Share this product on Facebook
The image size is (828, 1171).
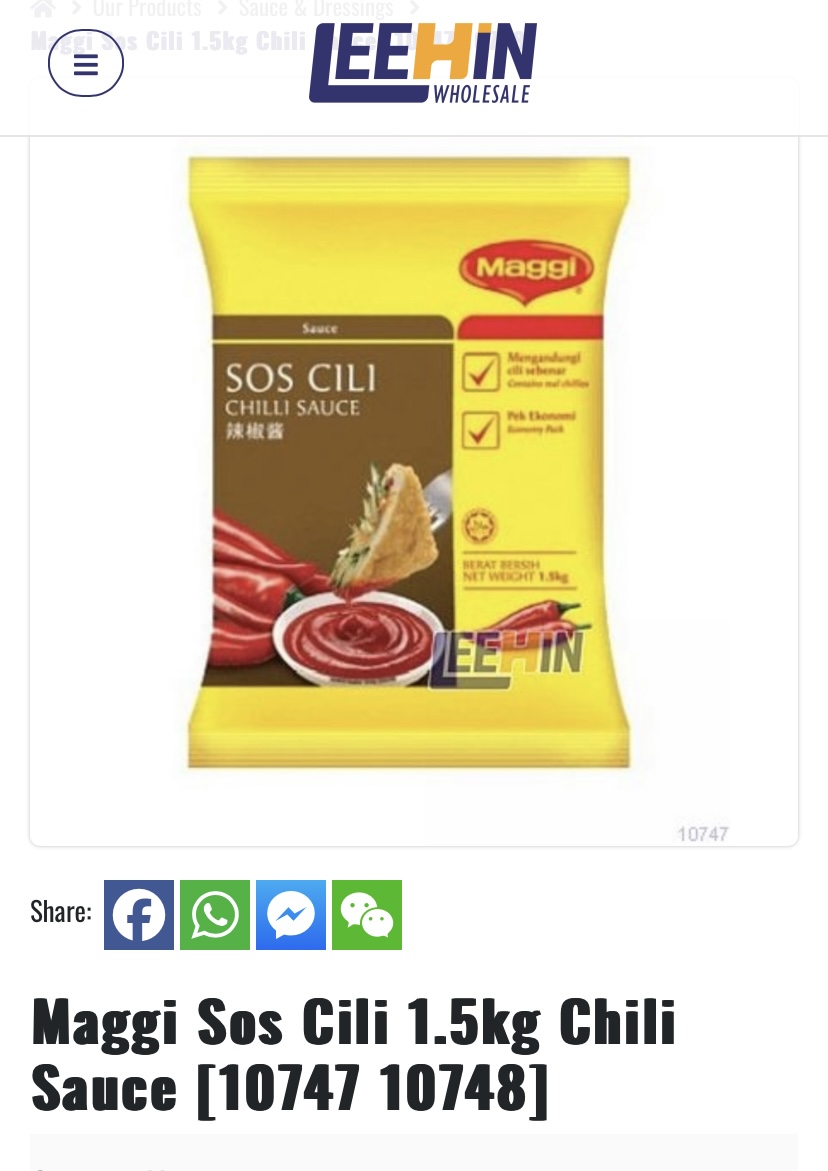(x=139, y=915)
